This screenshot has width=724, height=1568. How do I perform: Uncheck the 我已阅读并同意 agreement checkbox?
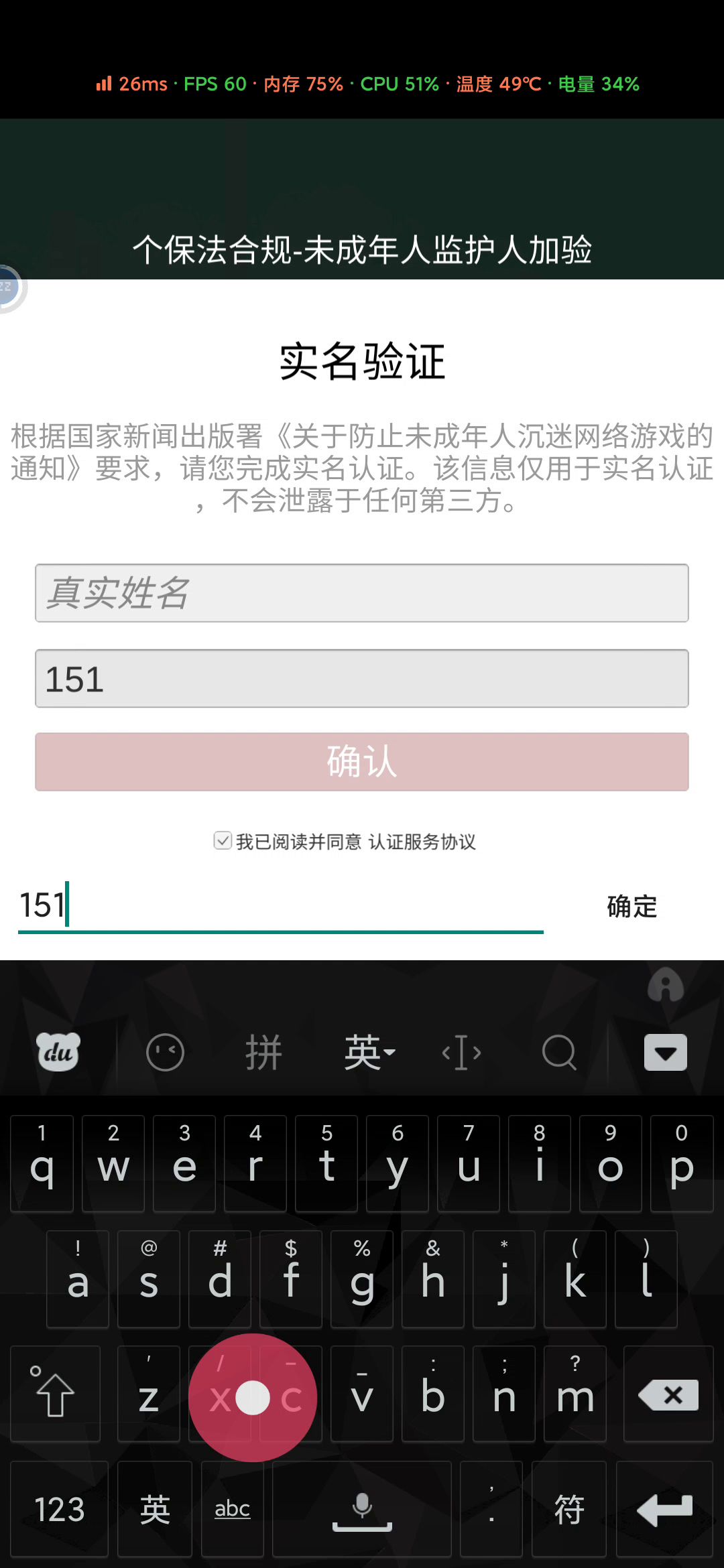pyautogui.click(x=223, y=840)
